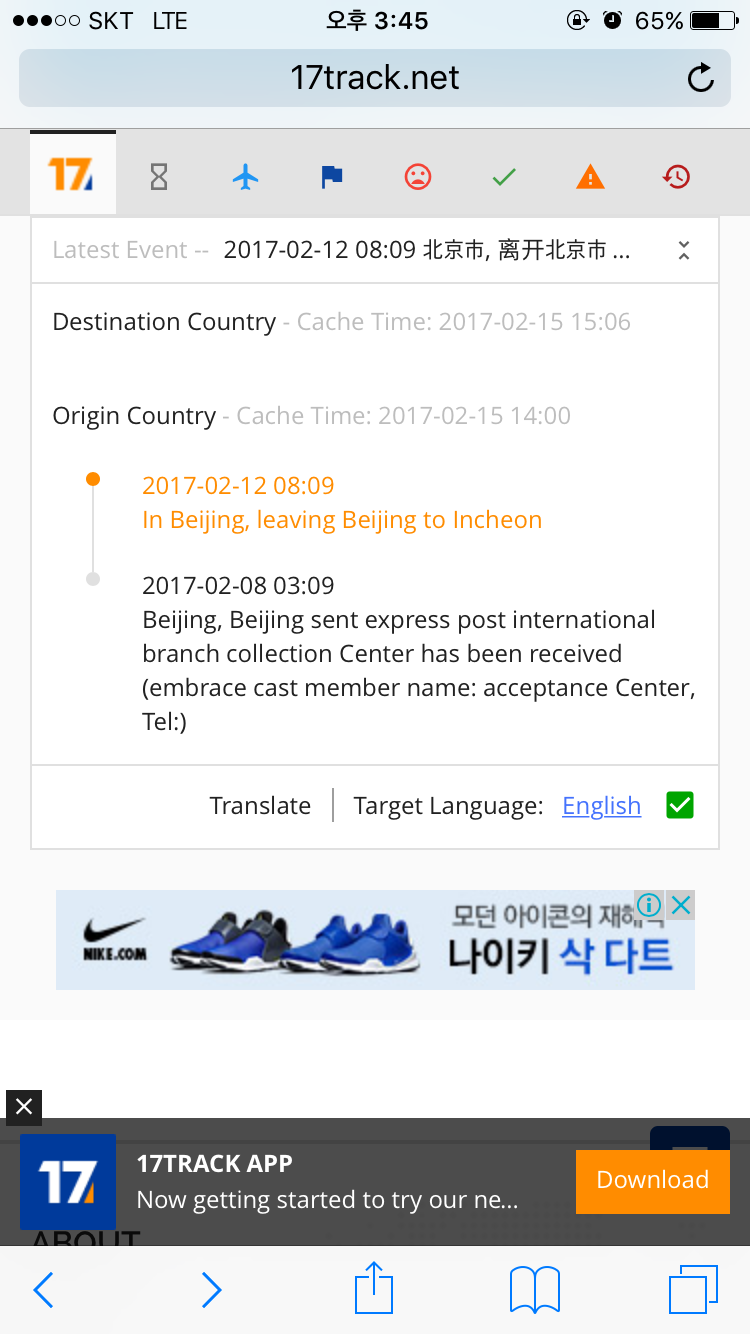The height and width of the screenshot is (1334, 750).
Task: Switch to the airplane in-transit tab
Action: click(x=245, y=177)
